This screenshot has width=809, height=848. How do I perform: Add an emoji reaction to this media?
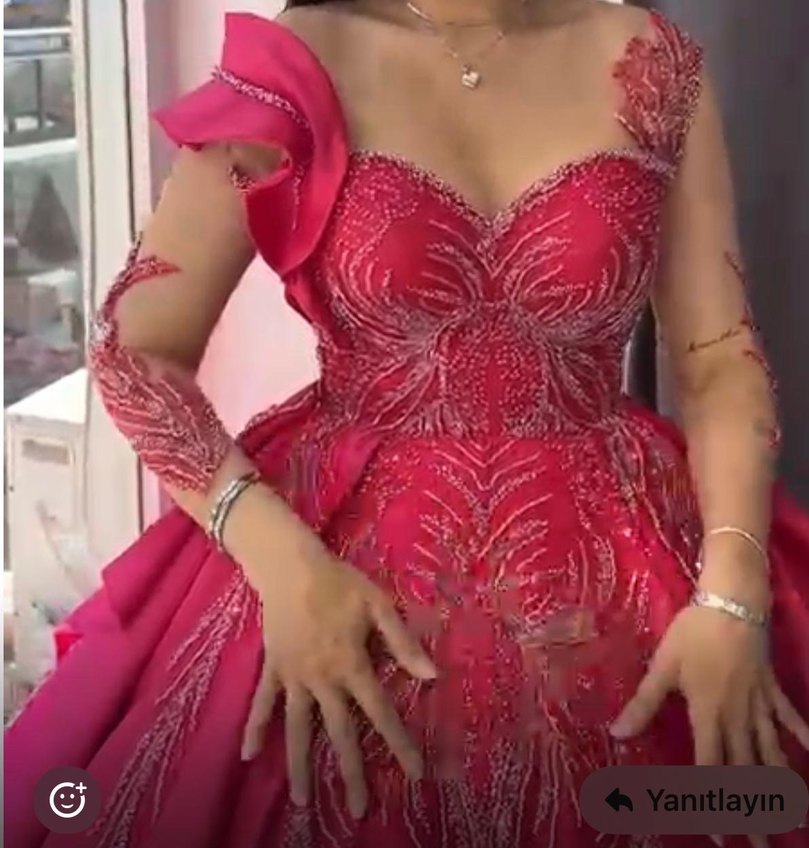pos(68,799)
